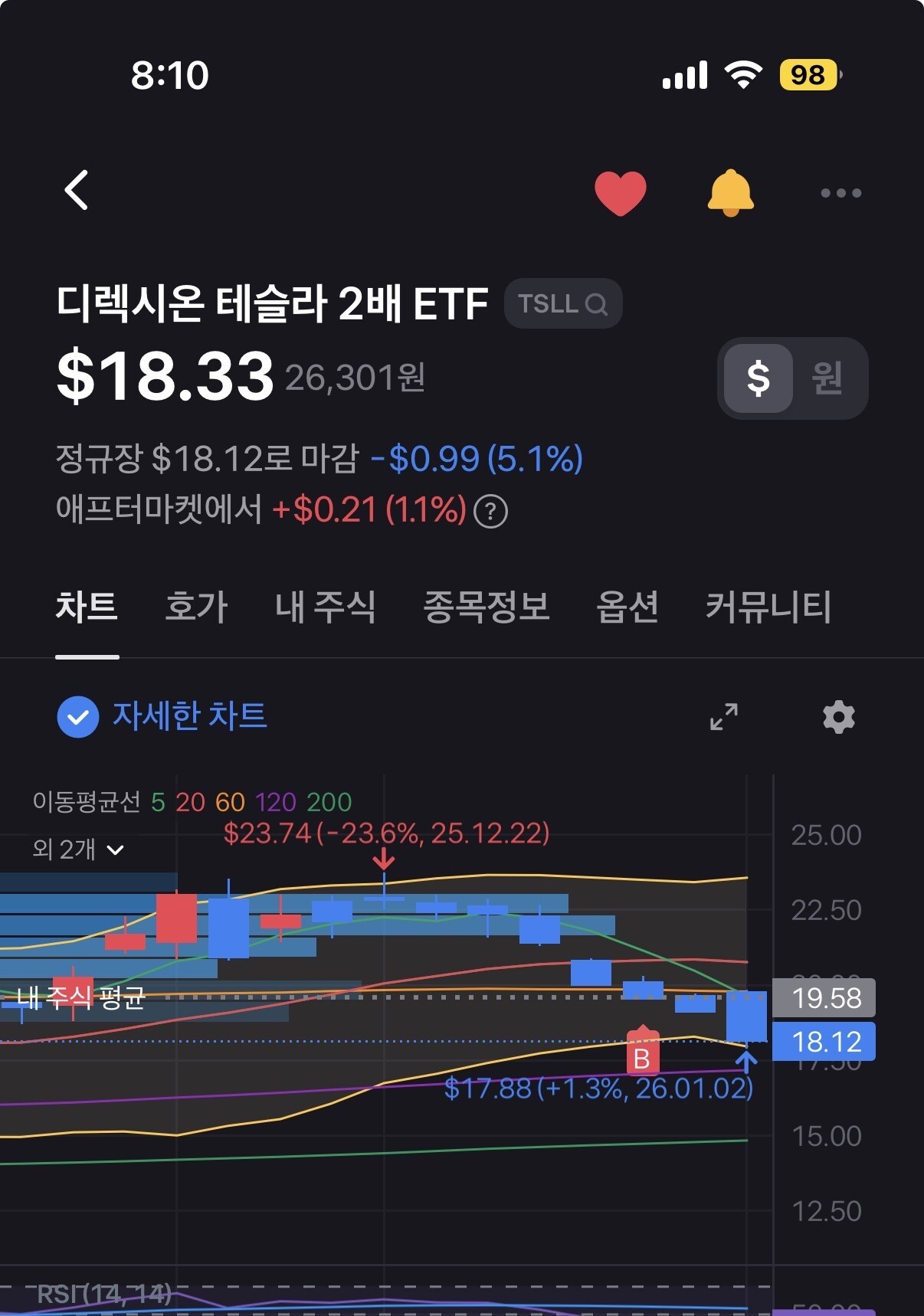
Task: Expand the chart to full screen
Action: (x=723, y=717)
